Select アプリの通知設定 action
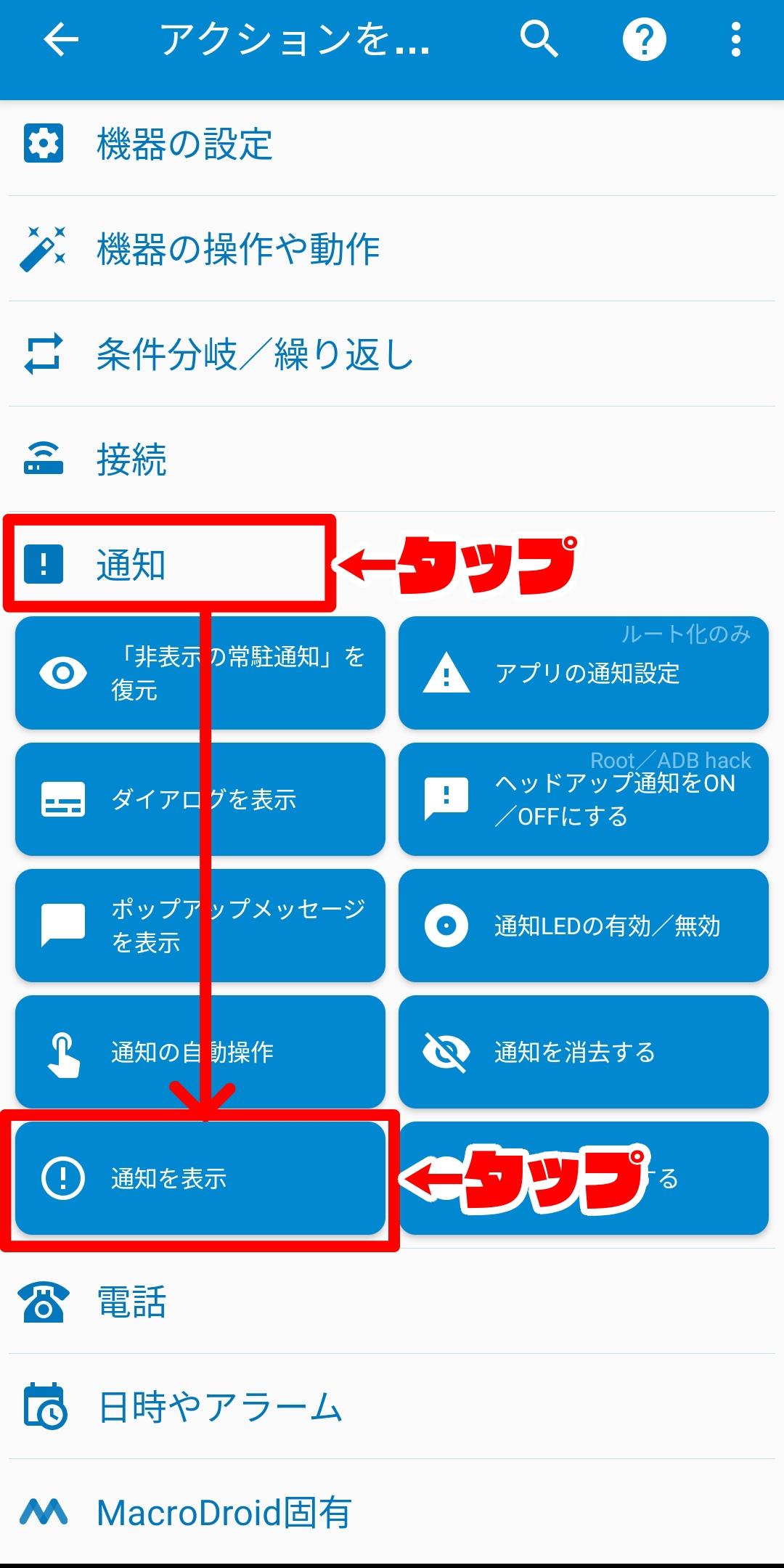The height and width of the screenshot is (1568, 784). 584,673
